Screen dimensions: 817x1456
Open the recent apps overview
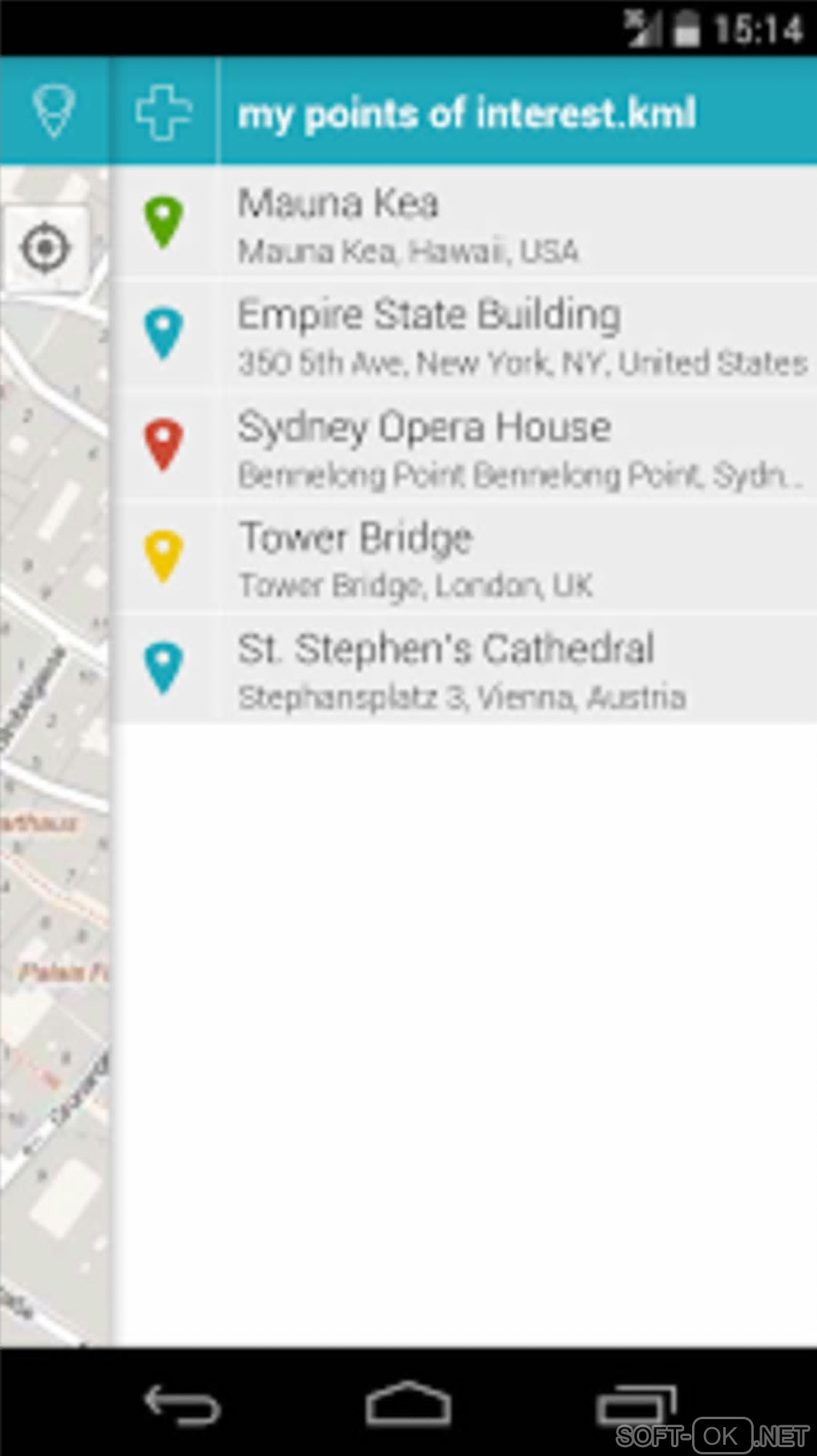[x=636, y=1404]
